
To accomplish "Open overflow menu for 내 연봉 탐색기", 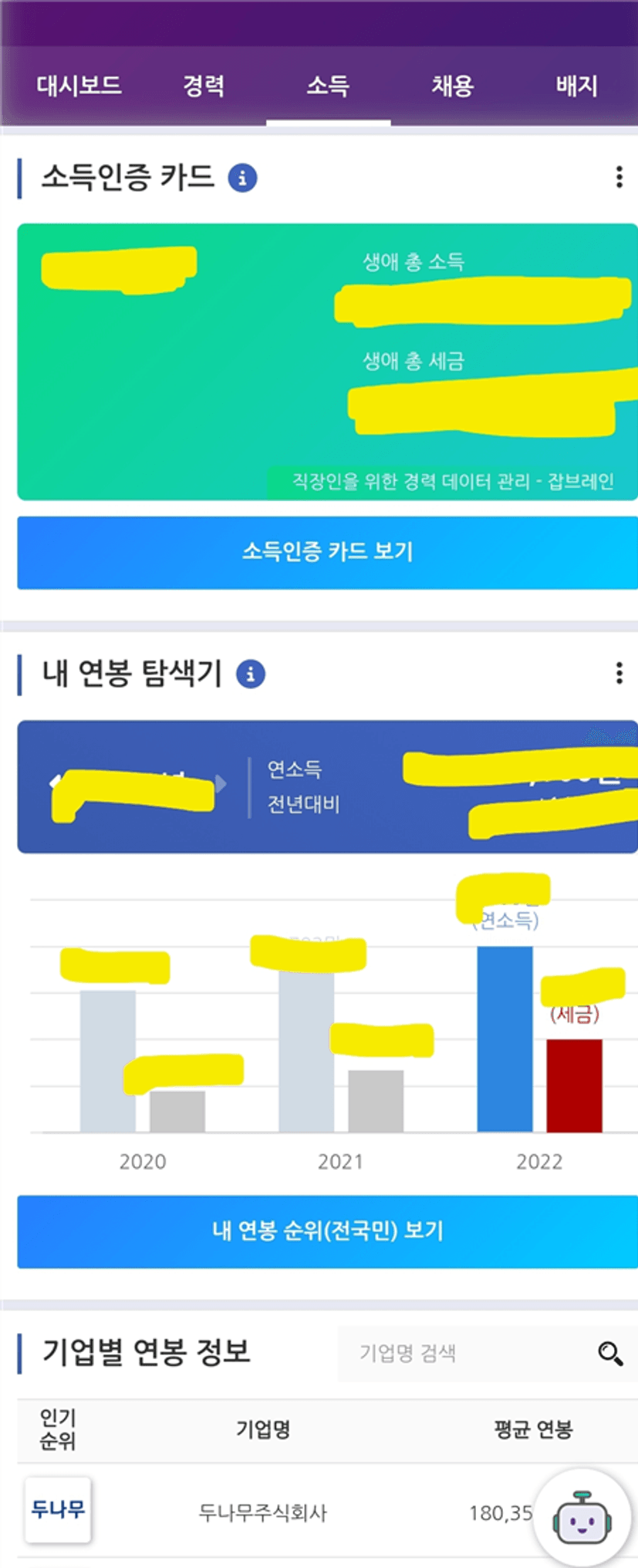I will click(619, 673).
